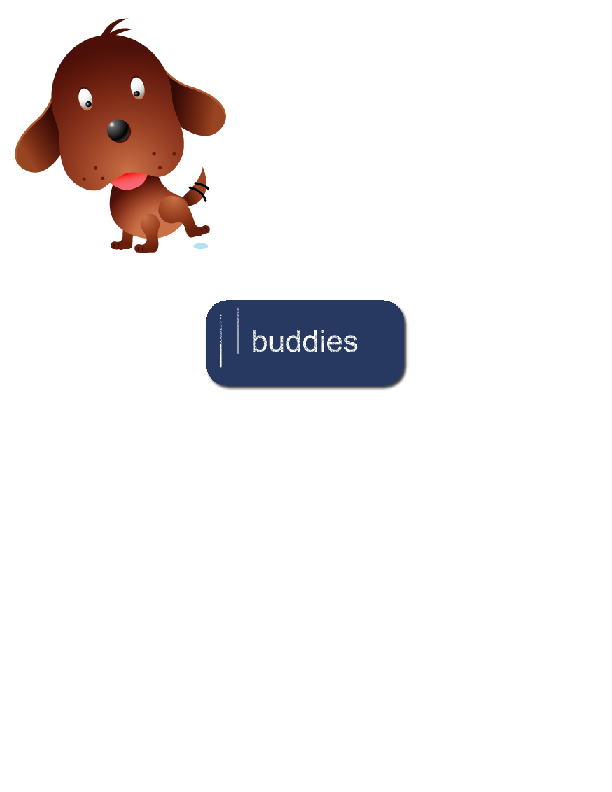Open the buddies button

coord(305,343)
